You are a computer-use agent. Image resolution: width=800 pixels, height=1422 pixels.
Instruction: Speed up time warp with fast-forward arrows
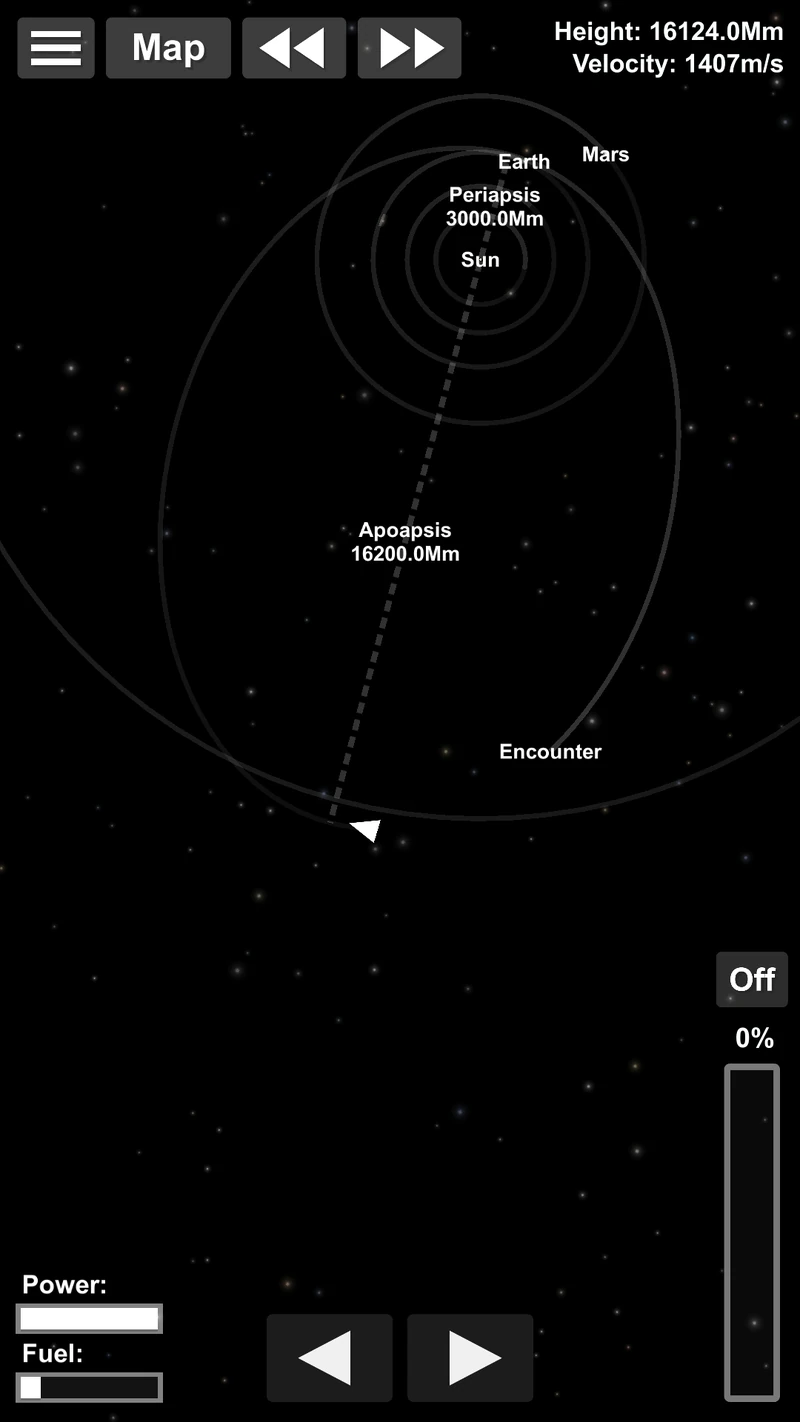[409, 47]
